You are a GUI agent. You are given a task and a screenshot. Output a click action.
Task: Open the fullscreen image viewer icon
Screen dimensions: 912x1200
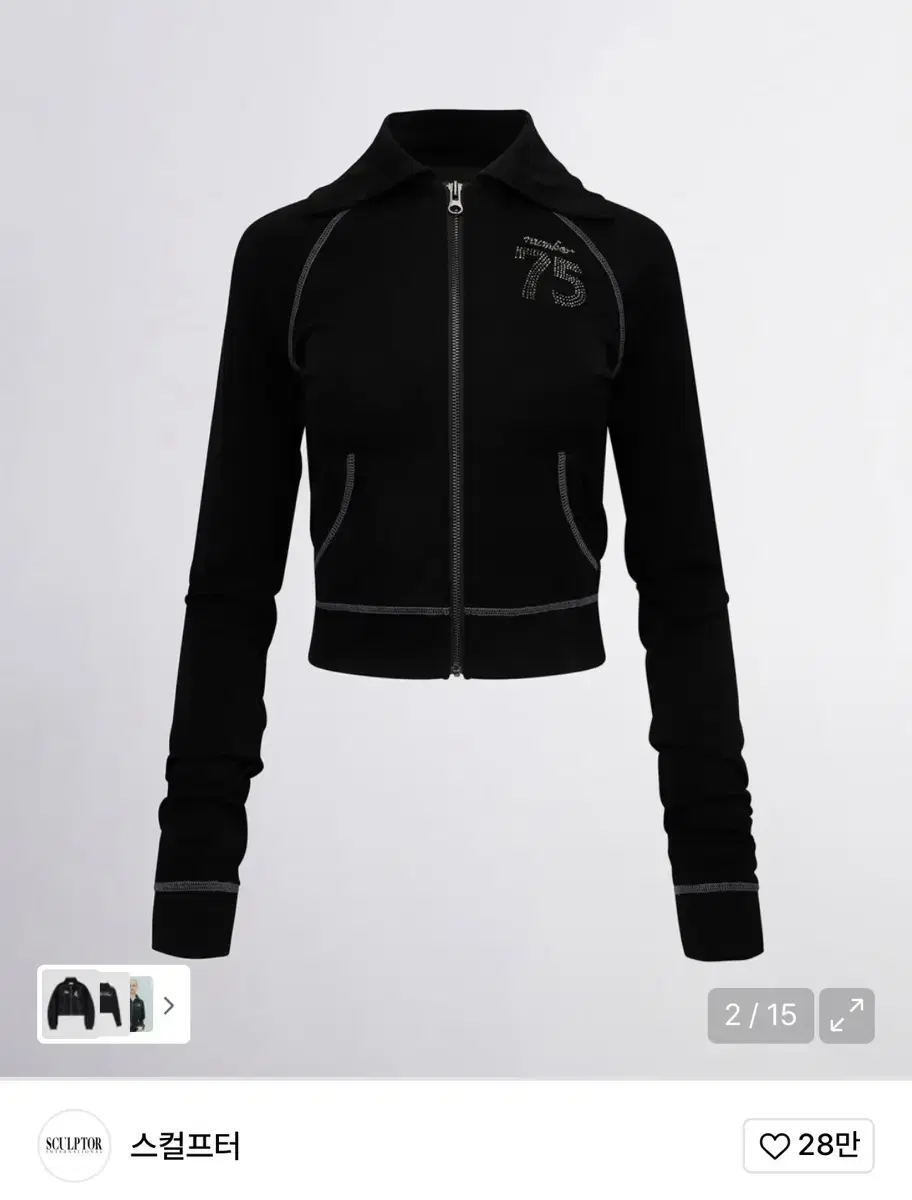tap(848, 1017)
